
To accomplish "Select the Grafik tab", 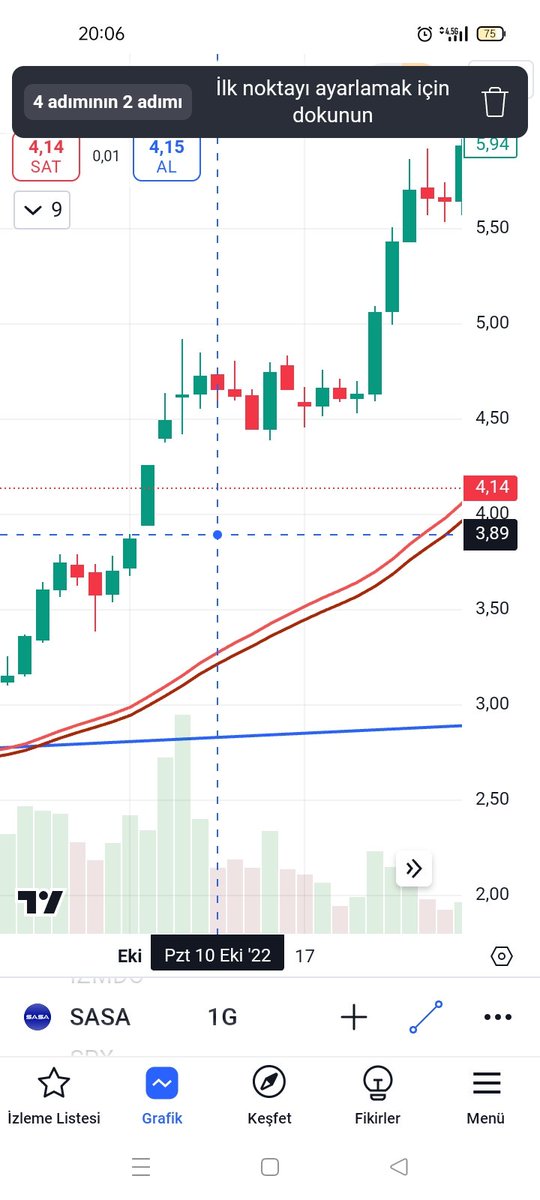I will (x=162, y=1096).
